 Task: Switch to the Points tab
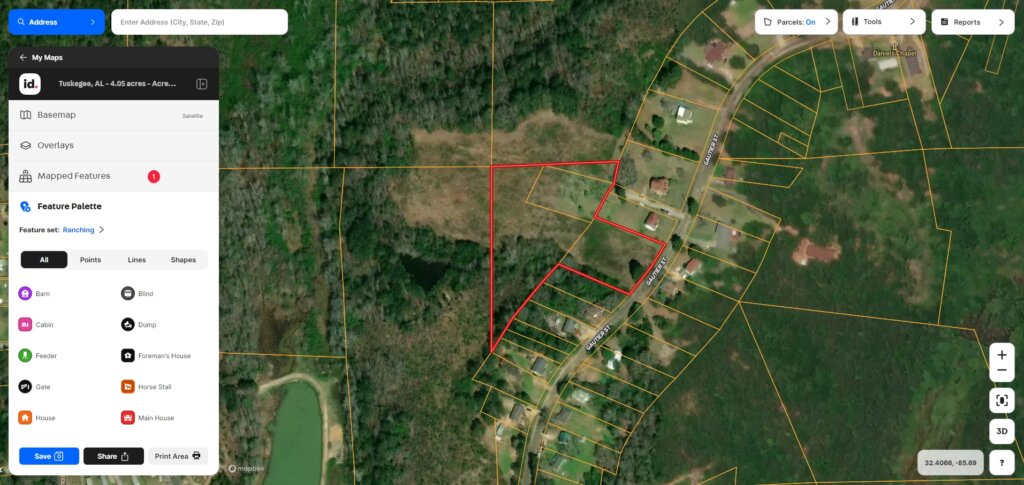point(90,260)
